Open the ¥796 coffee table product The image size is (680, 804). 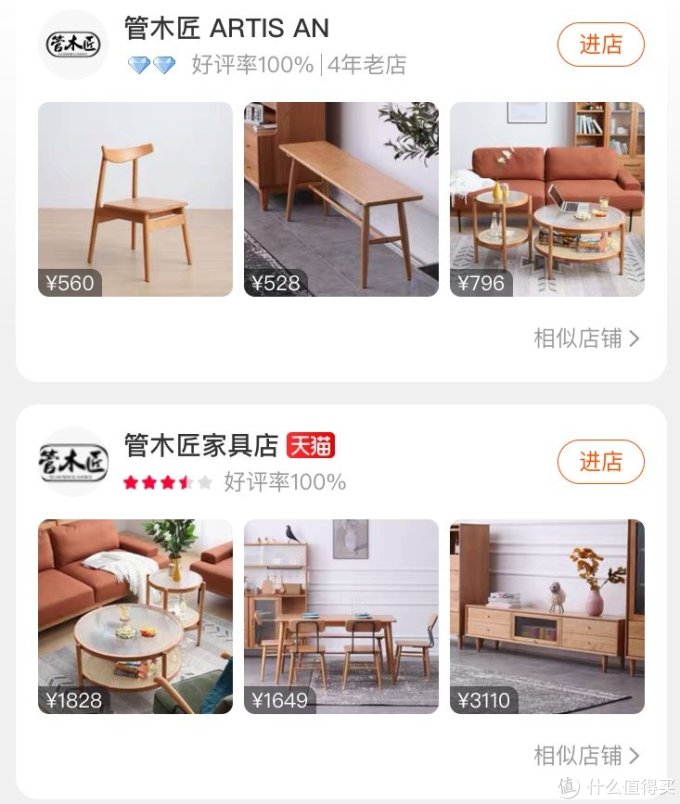click(547, 199)
